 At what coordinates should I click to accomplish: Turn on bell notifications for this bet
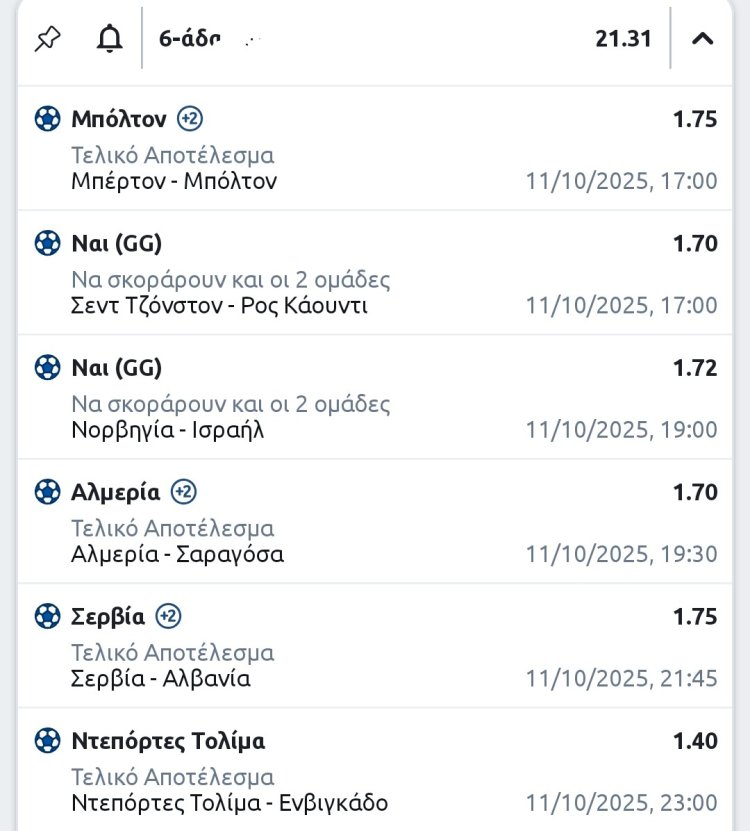click(x=109, y=39)
